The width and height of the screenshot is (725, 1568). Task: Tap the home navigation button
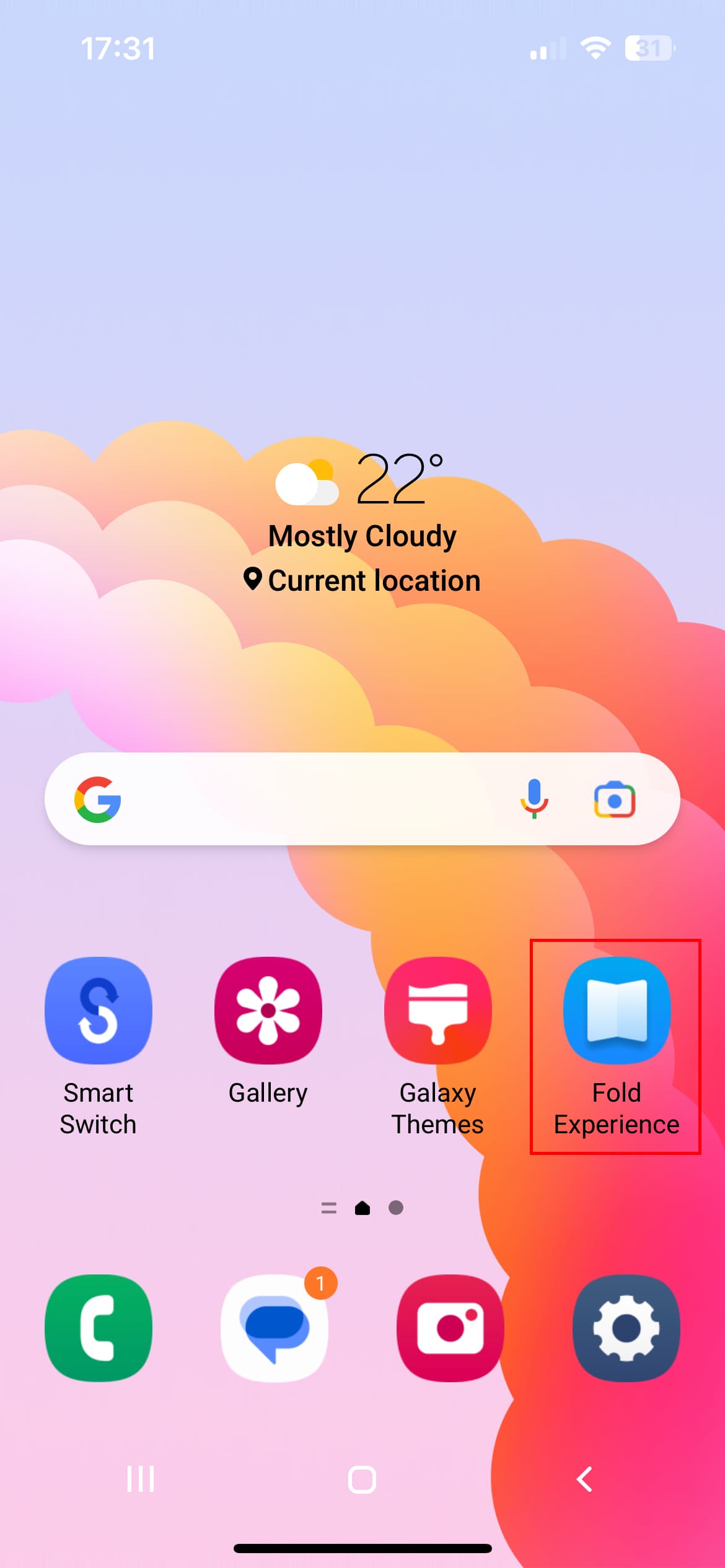362,1479
